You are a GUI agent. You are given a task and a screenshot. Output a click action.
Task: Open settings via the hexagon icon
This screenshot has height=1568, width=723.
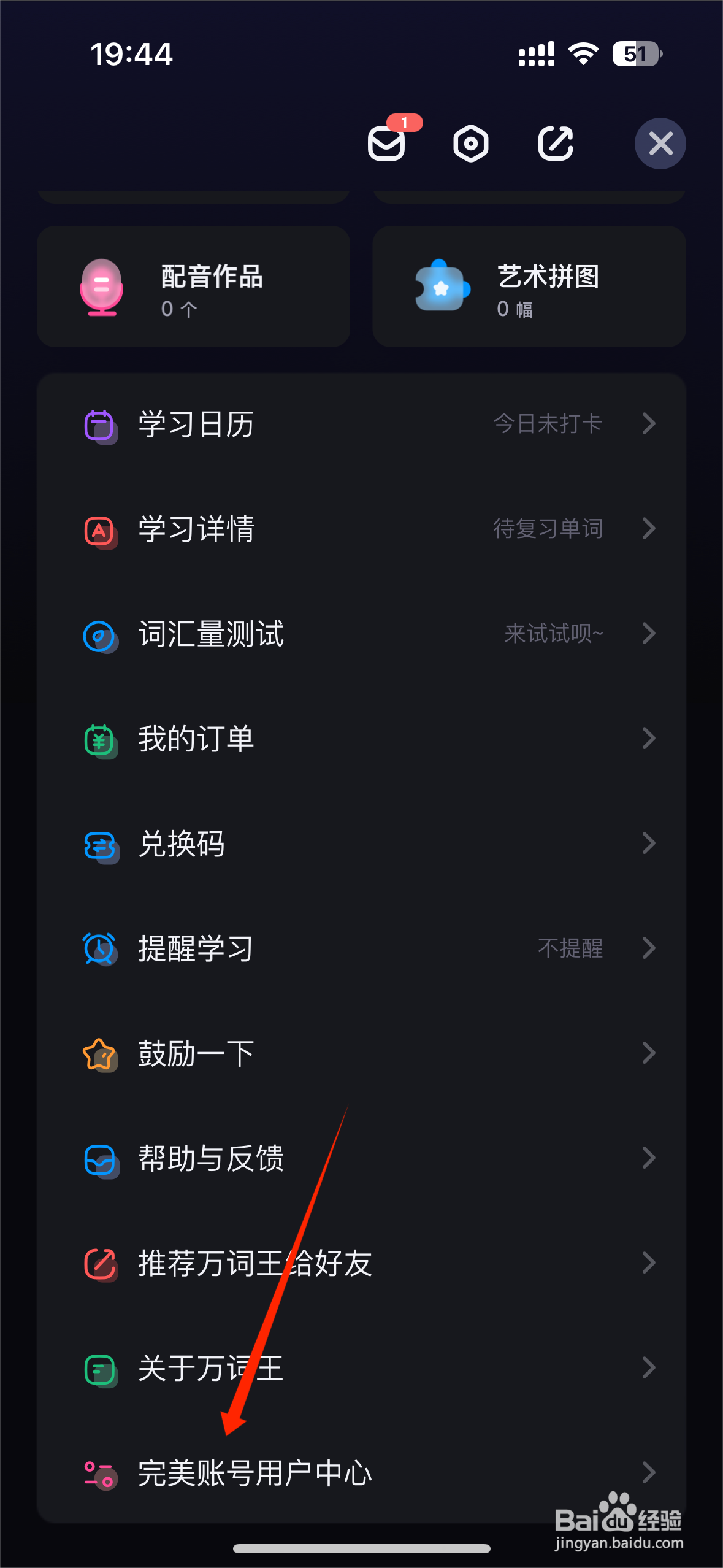pyautogui.click(x=471, y=144)
